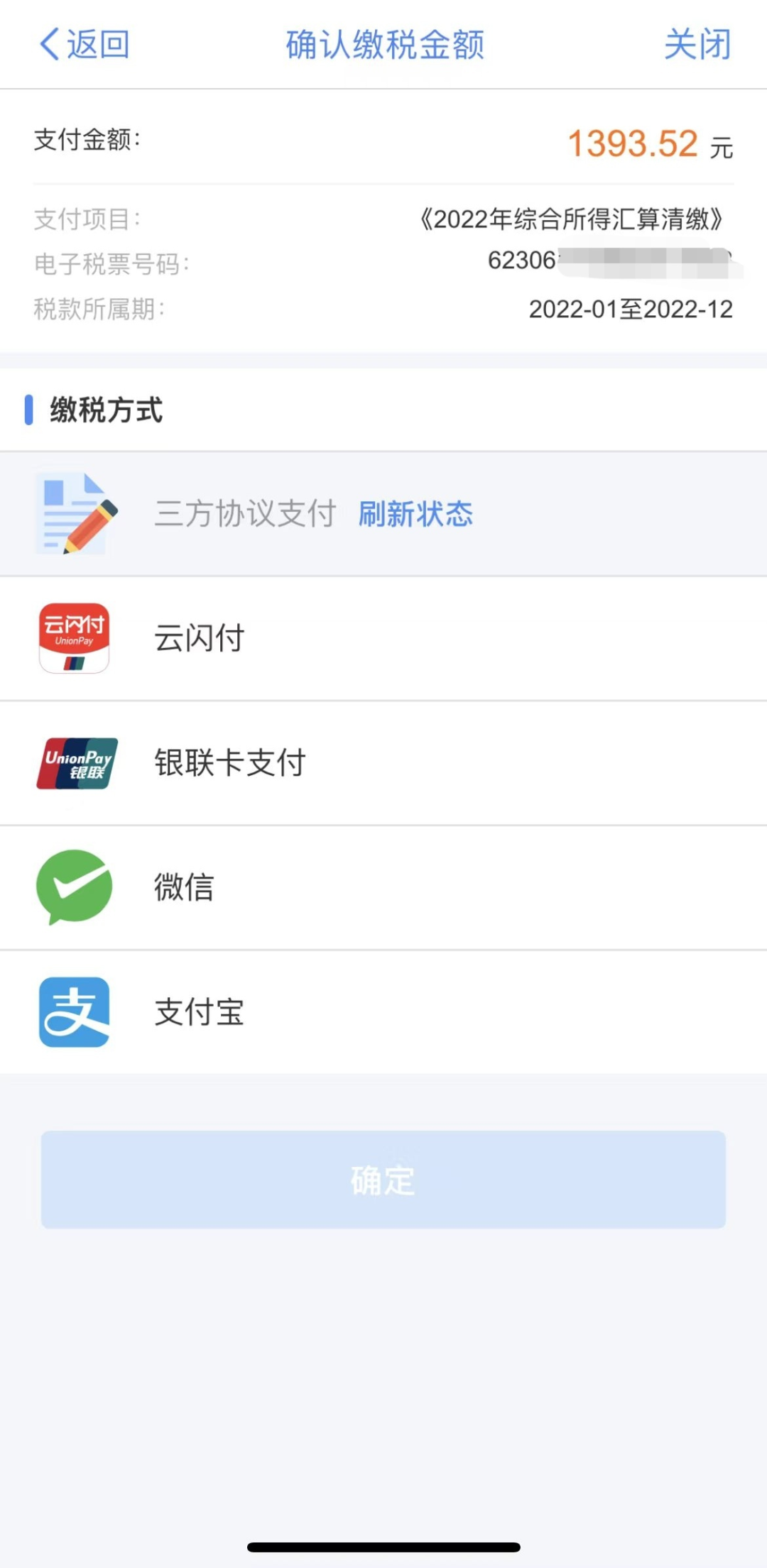This screenshot has width=767, height=1568.
Task: Go back with the 返回 button
Action: [x=85, y=44]
